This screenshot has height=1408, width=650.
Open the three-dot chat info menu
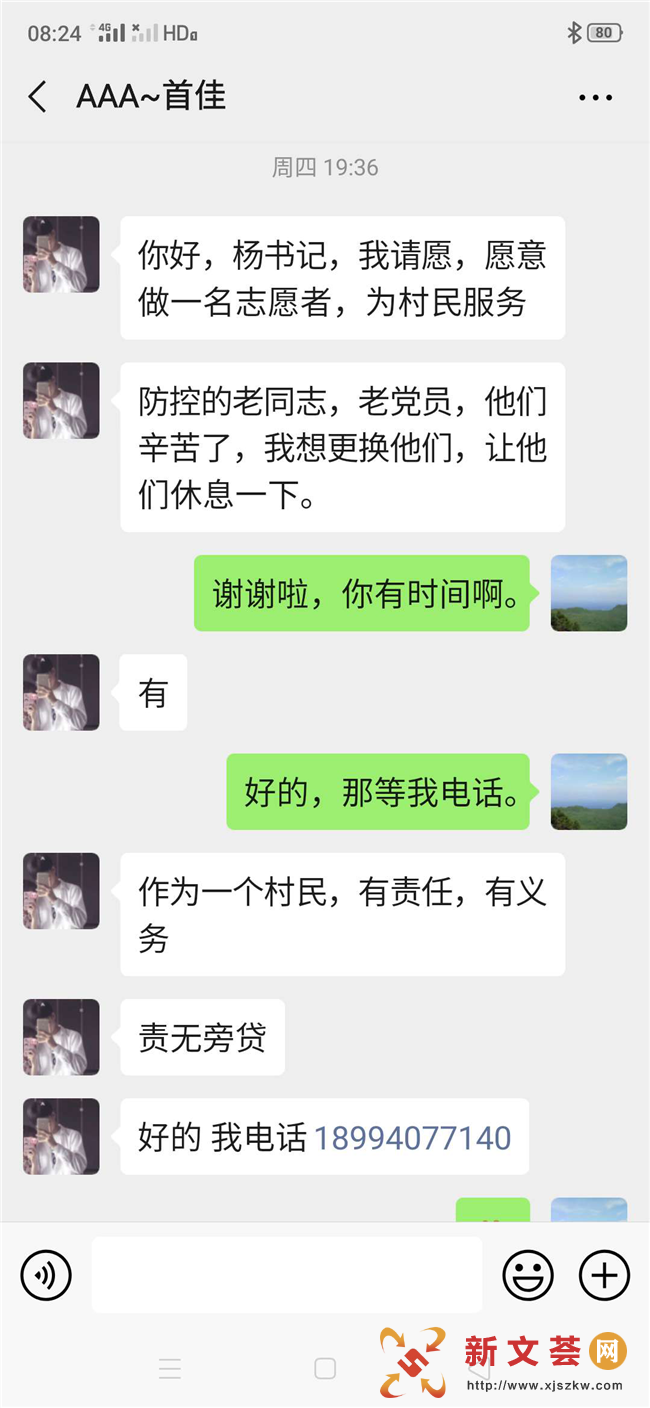(595, 97)
